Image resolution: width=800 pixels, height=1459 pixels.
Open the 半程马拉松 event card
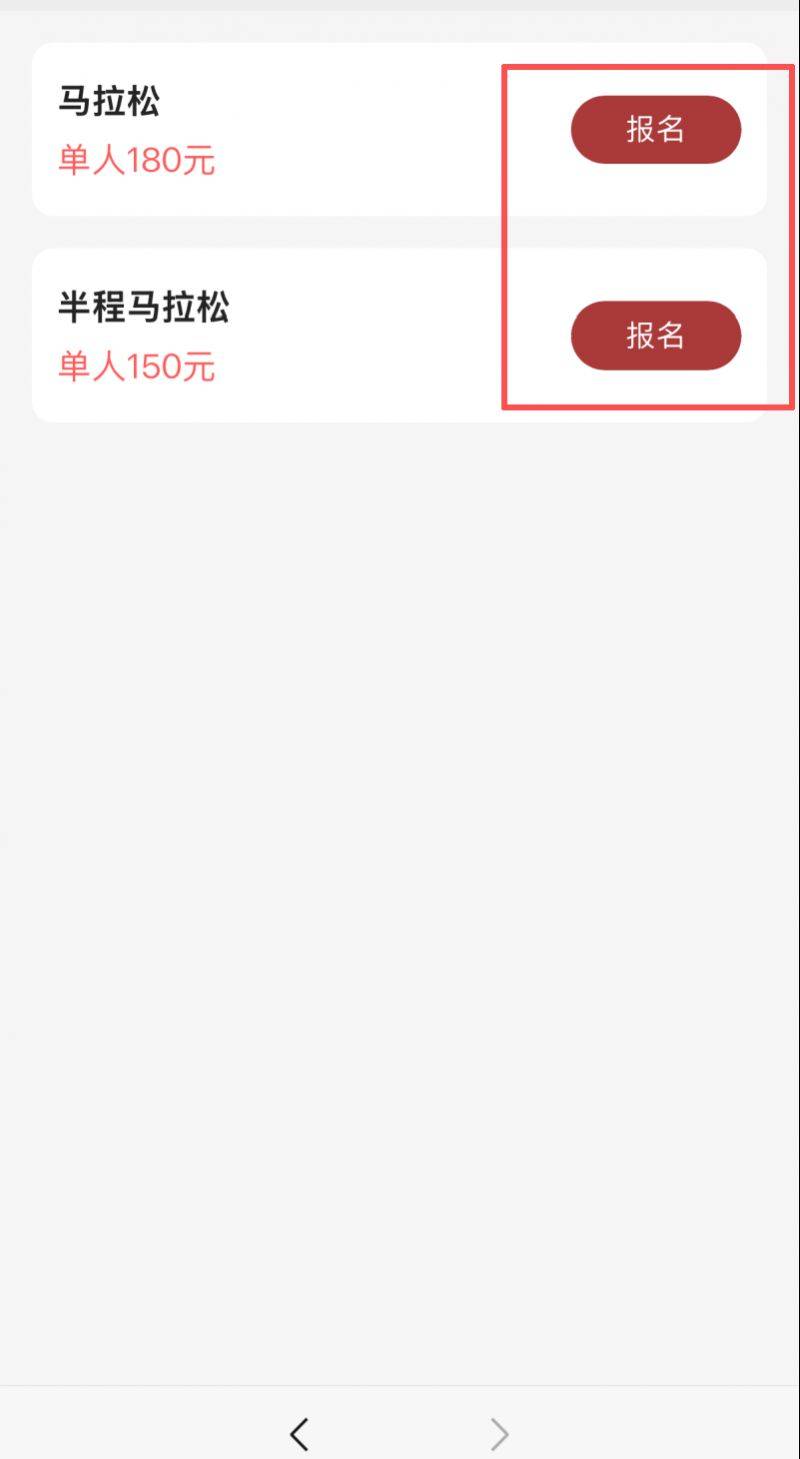(x=300, y=335)
